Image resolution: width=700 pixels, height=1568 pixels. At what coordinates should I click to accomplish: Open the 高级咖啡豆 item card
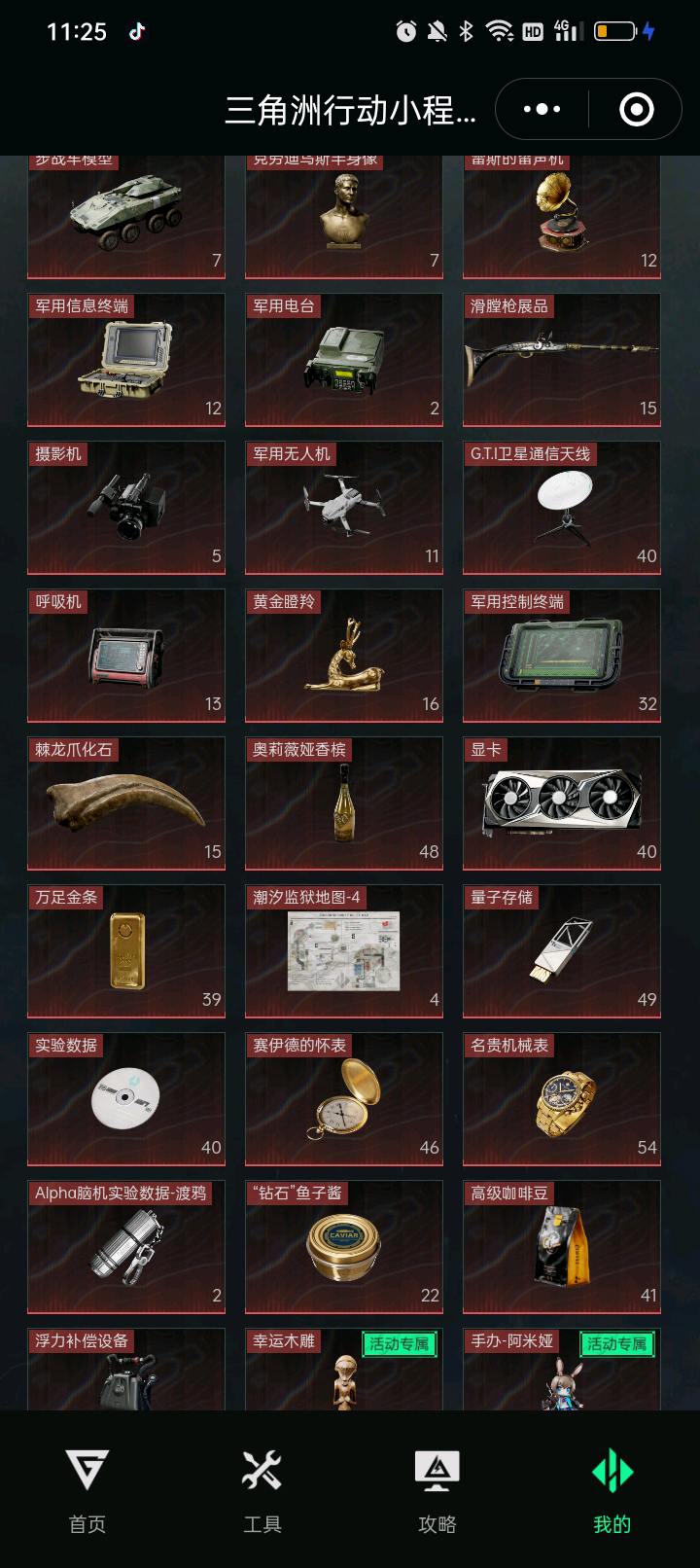(x=562, y=1247)
